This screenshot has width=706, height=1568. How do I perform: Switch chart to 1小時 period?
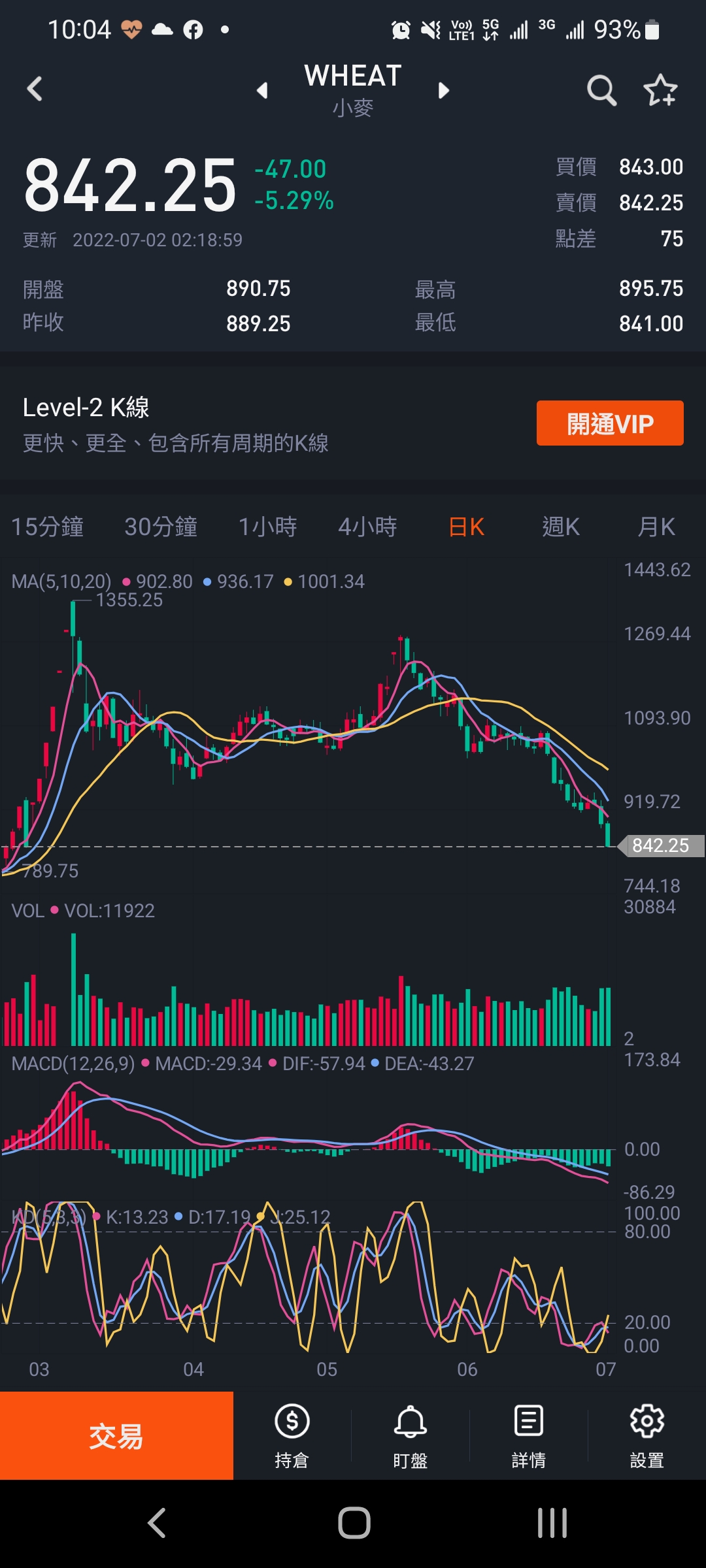coord(267,527)
